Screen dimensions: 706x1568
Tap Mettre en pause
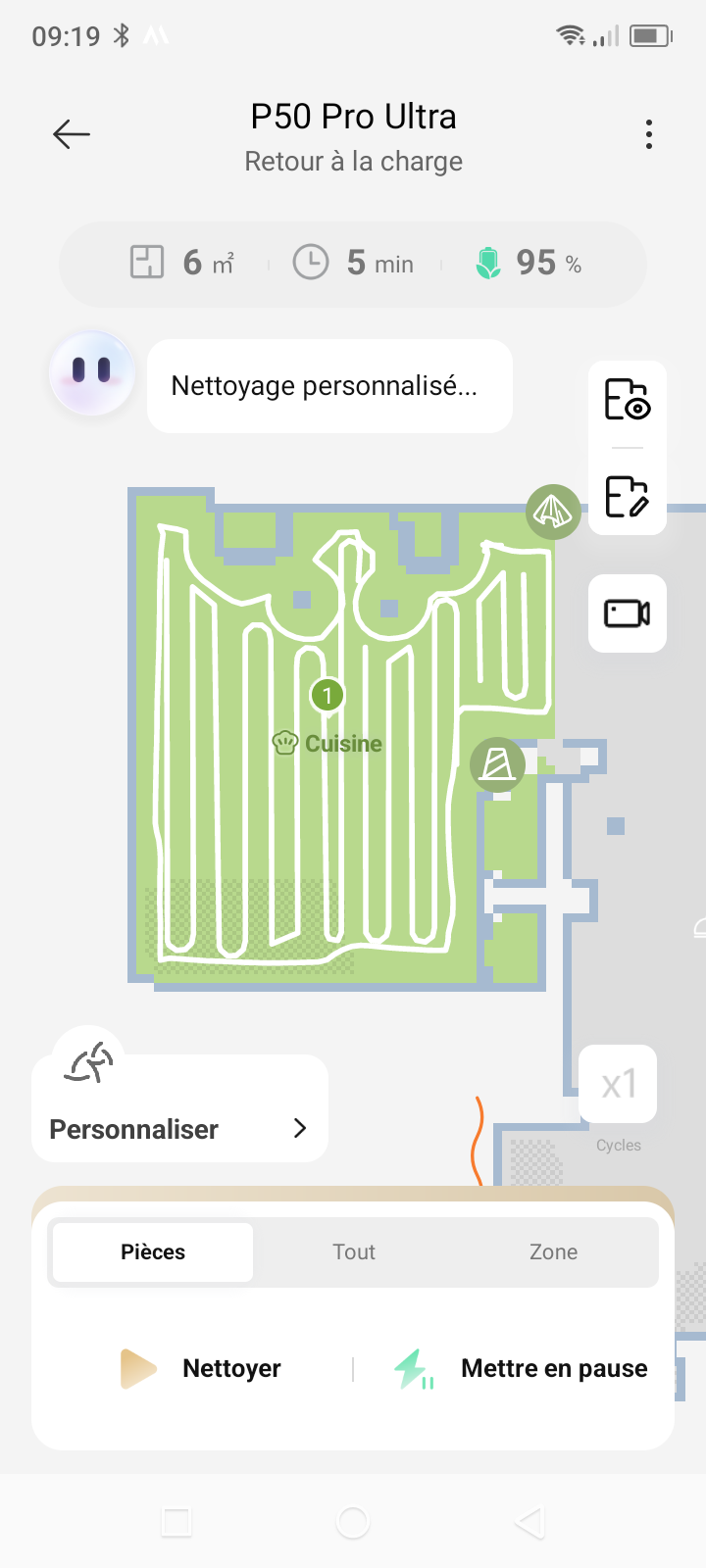pyautogui.click(x=521, y=1368)
